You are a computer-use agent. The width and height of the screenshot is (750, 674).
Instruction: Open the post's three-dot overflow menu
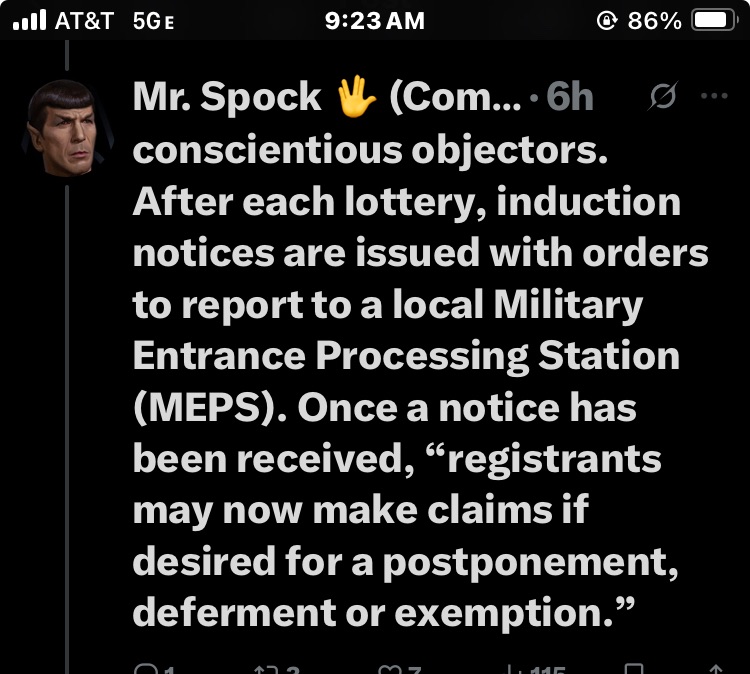pos(714,97)
